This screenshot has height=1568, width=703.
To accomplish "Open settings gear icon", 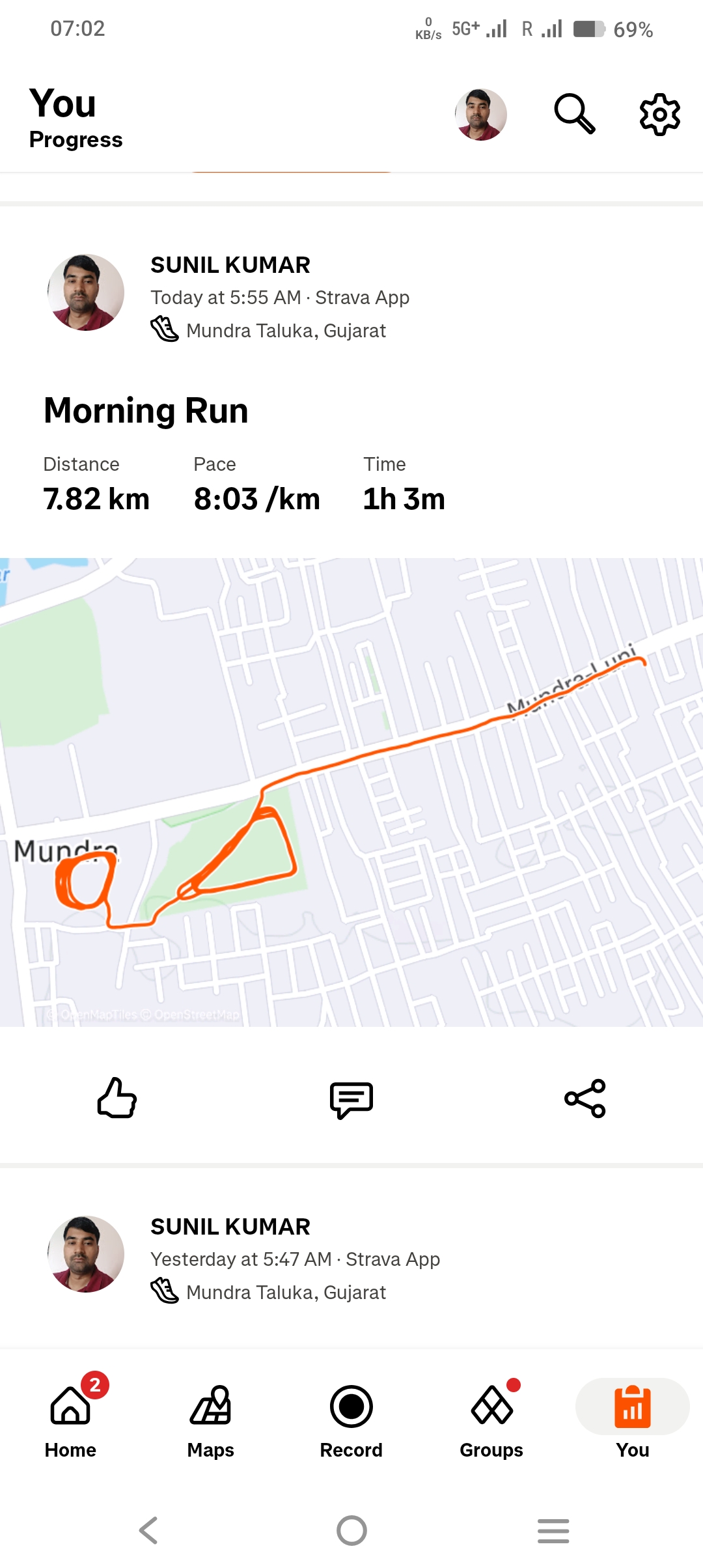I will [x=659, y=114].
